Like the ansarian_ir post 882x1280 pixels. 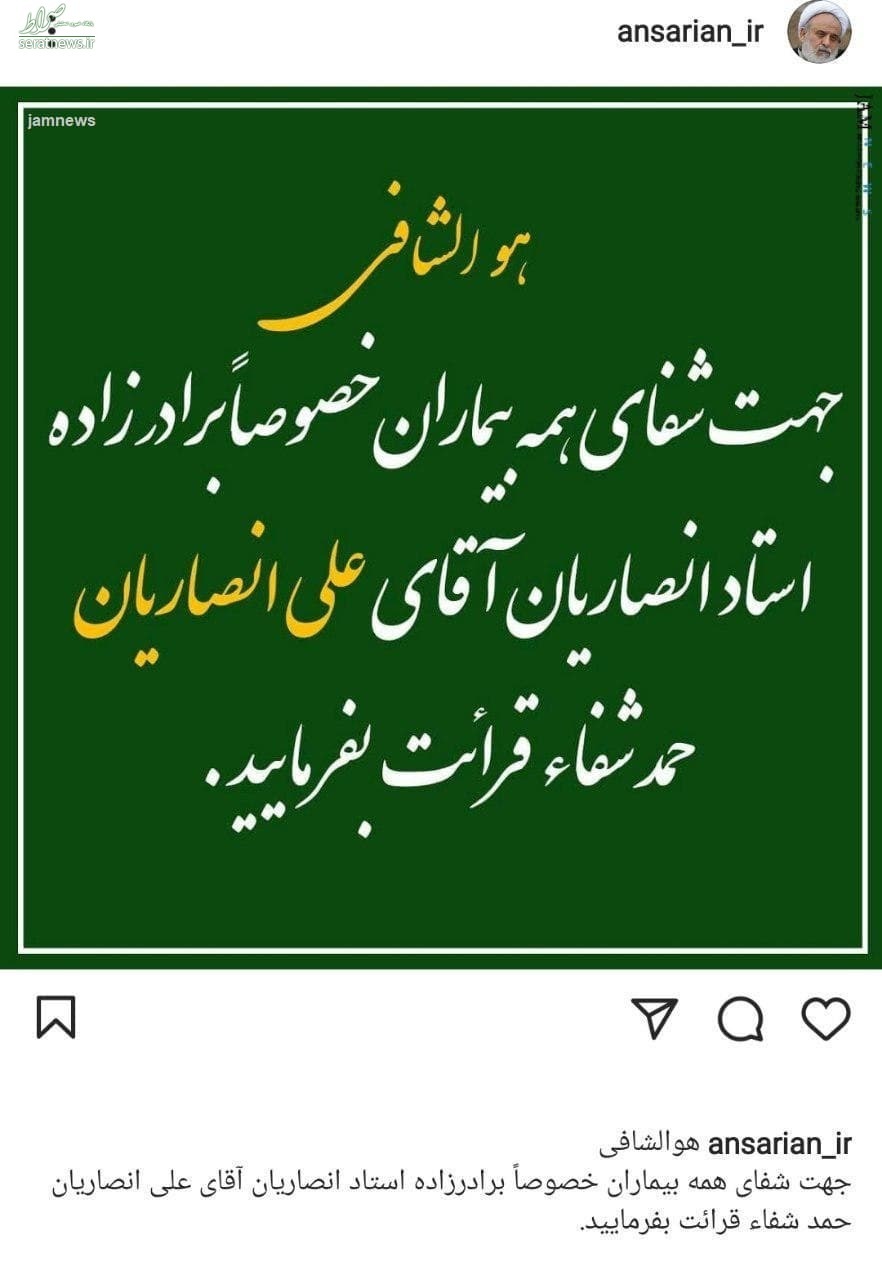click(x=826, y=1019)
